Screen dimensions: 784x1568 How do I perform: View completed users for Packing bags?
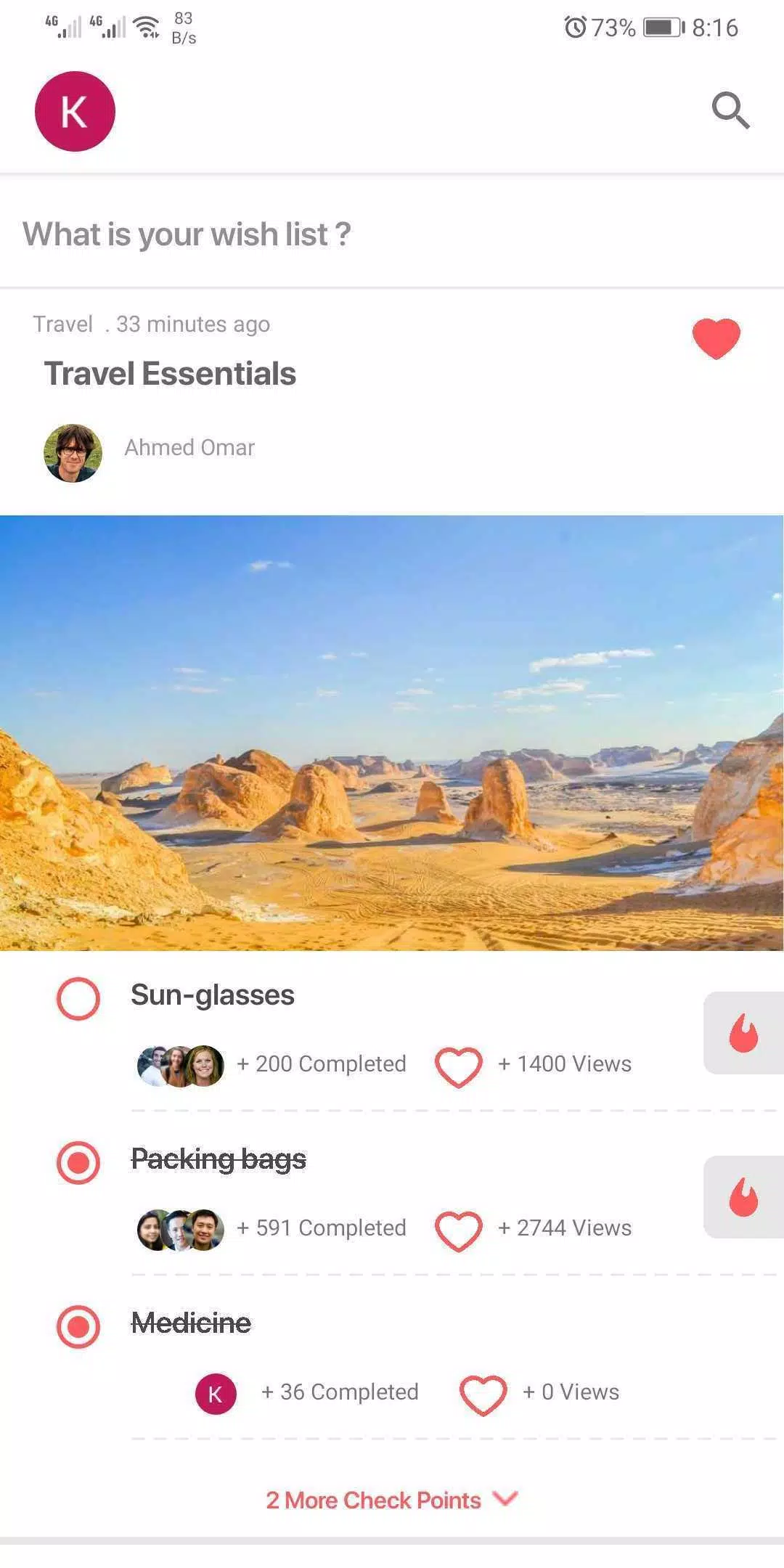coord(179,1228)
